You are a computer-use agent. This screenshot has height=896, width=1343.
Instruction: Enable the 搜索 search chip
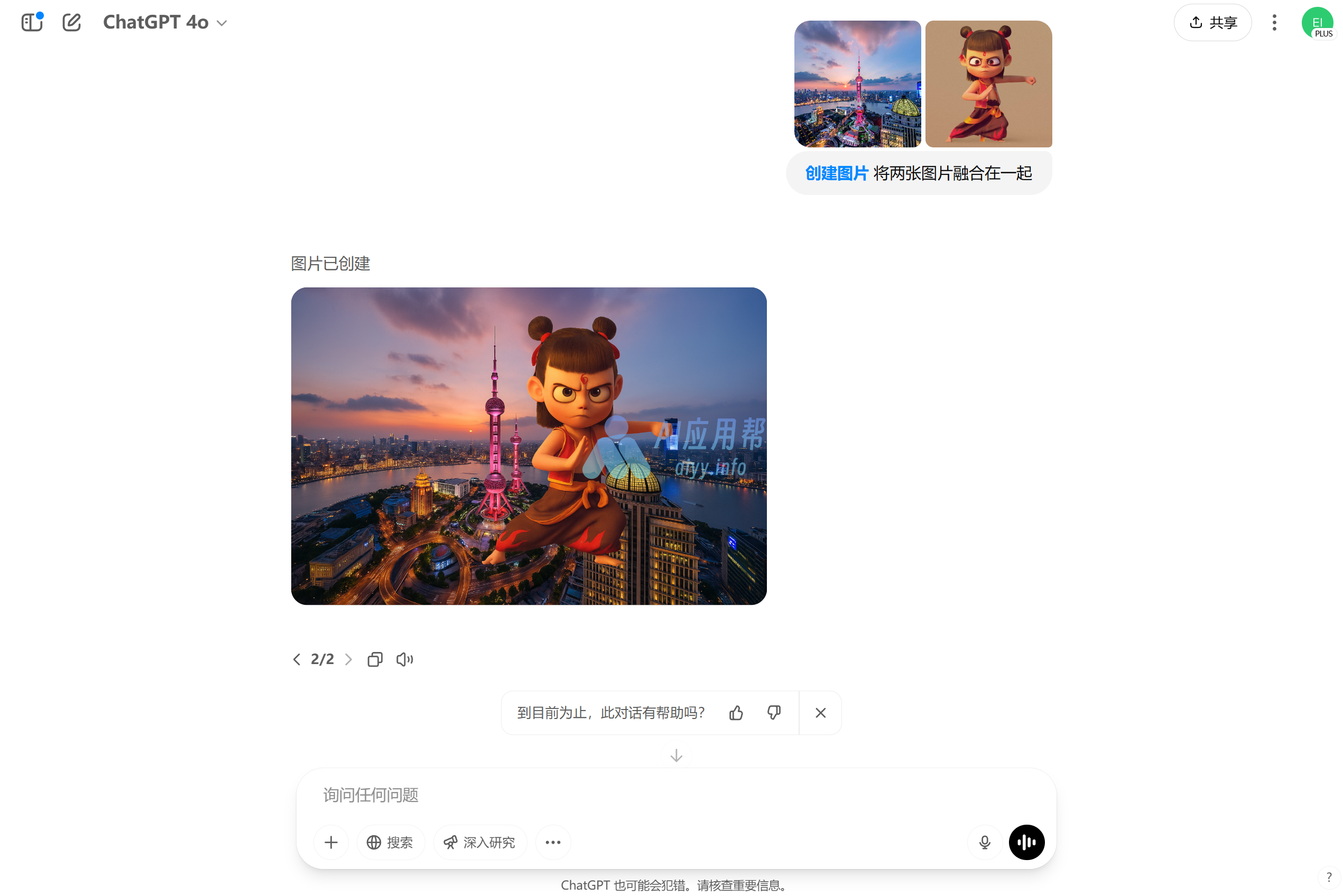[x=391, y=842]
